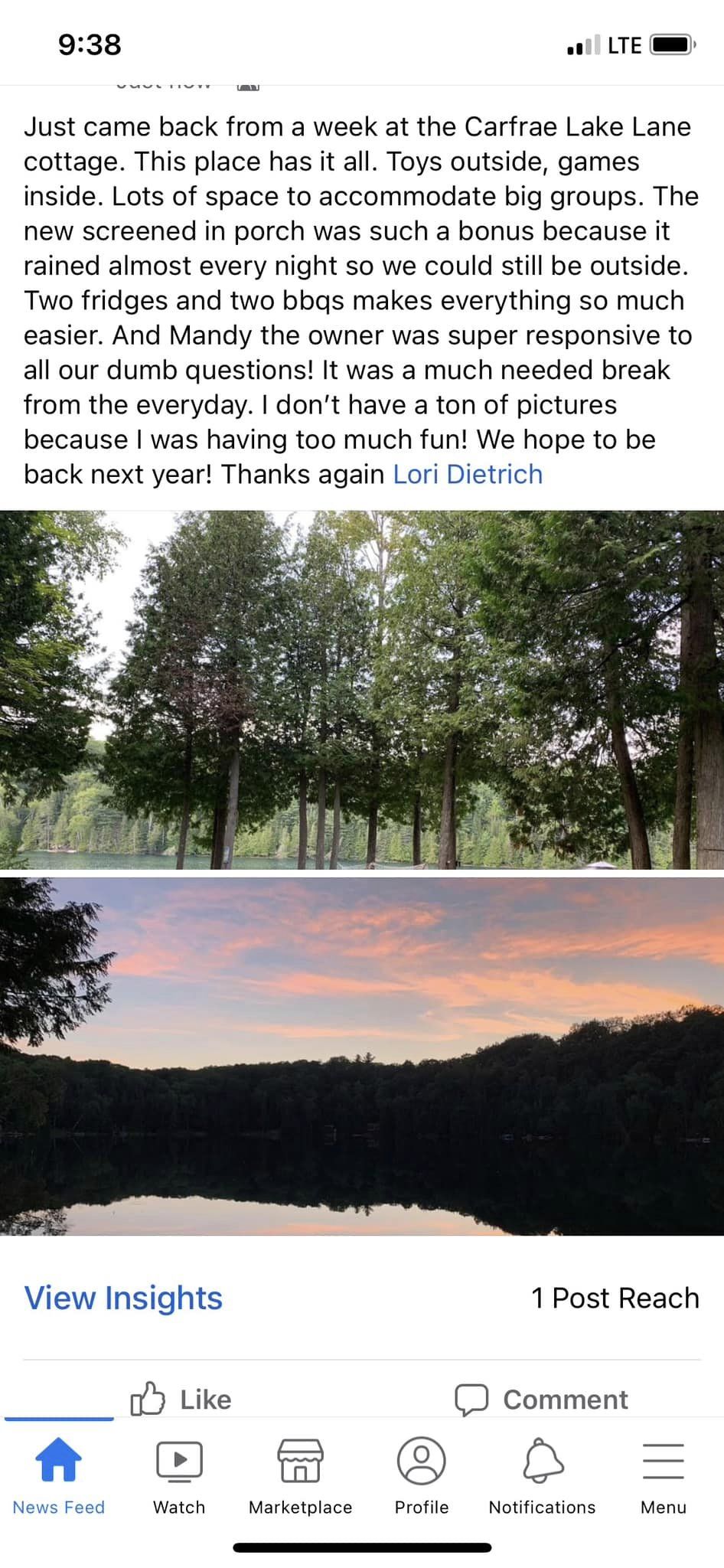
Task: Switch to the News Feed tab
Action: point(59,1477)
